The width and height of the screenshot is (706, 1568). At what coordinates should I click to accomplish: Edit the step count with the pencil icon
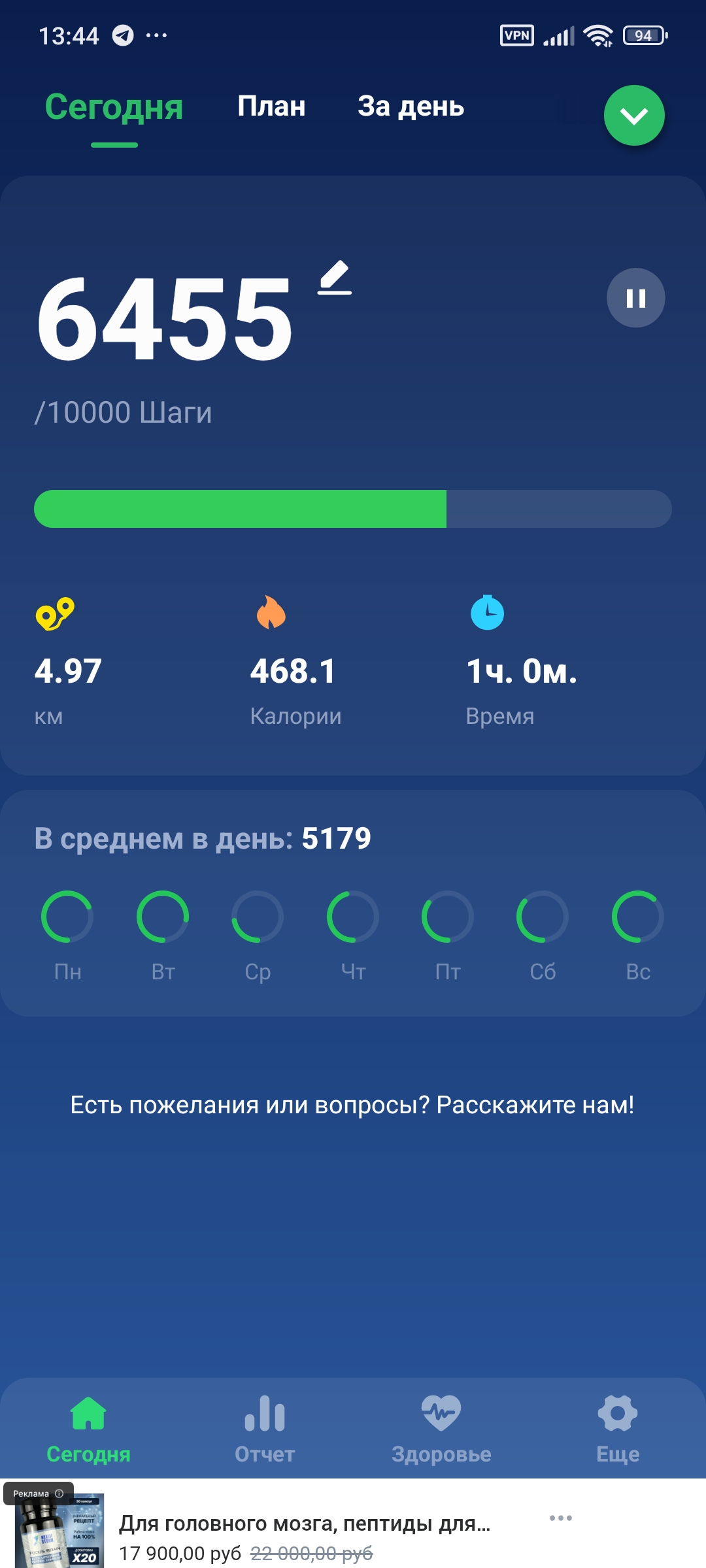(335, 278)
